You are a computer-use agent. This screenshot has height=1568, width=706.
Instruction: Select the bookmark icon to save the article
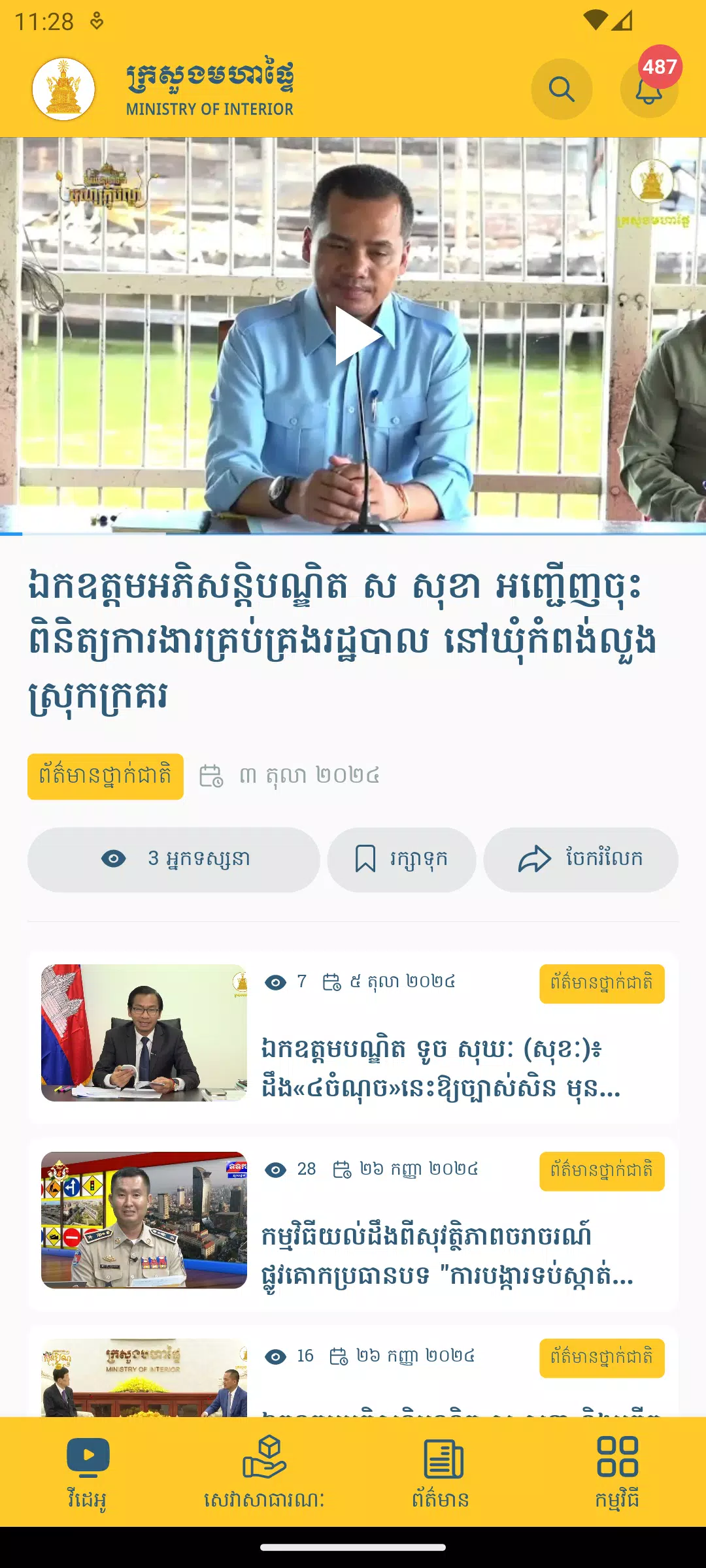[365, 860]
